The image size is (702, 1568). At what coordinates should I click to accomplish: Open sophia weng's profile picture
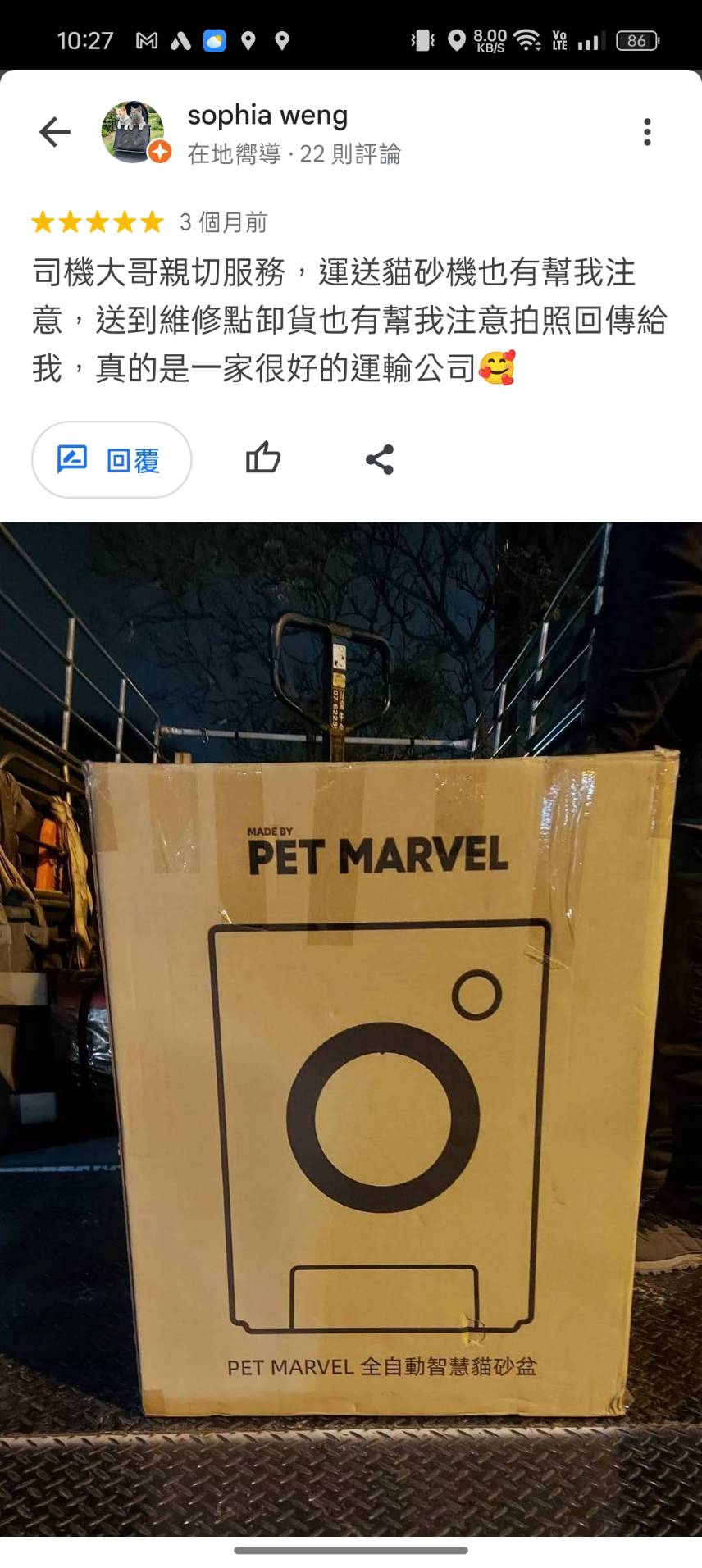pos(133,131)
